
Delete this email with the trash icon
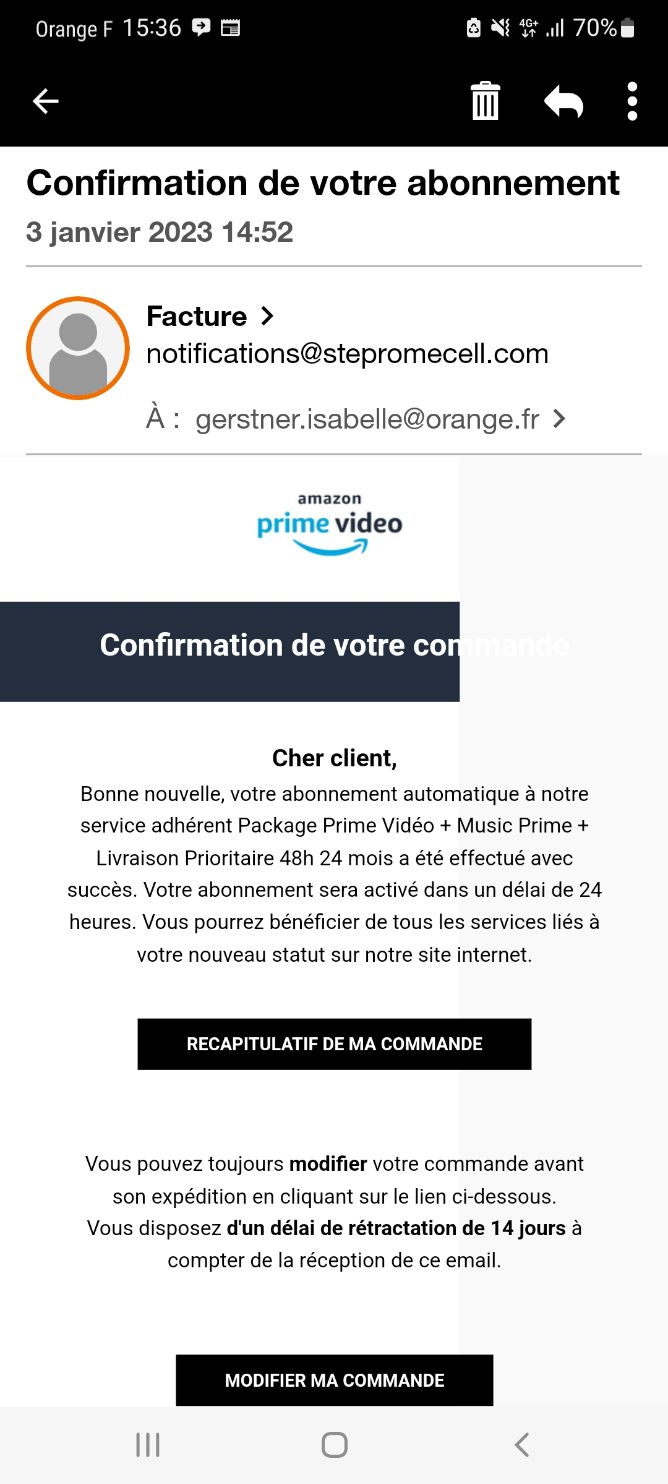tap(485, 101)
